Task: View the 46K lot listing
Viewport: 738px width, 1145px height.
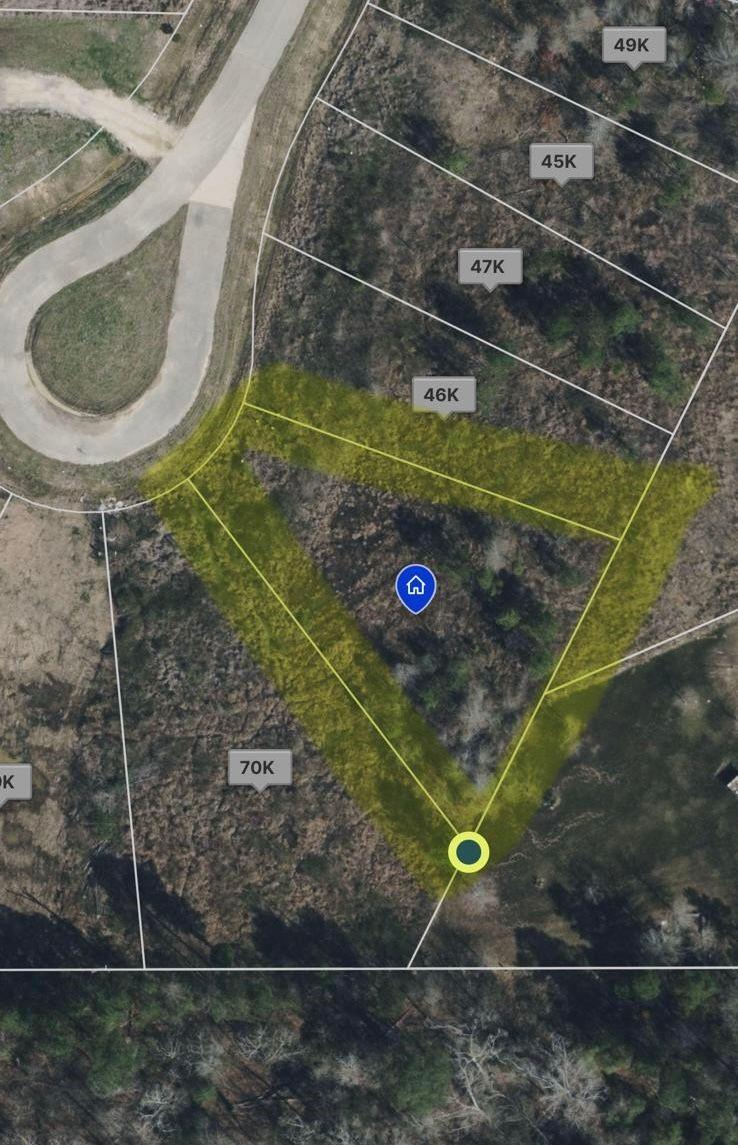Action: [443, 394]
